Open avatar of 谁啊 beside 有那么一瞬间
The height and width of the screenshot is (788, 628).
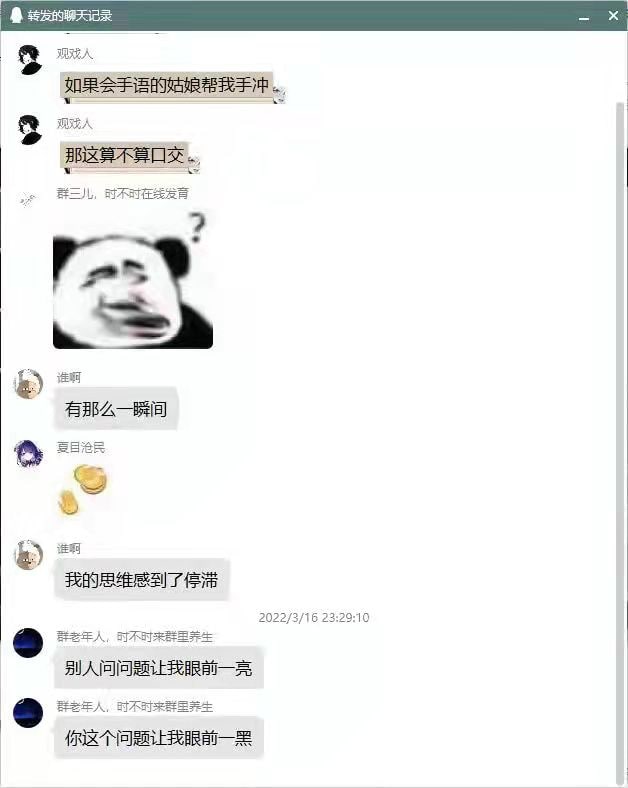(x=28, y=384)
